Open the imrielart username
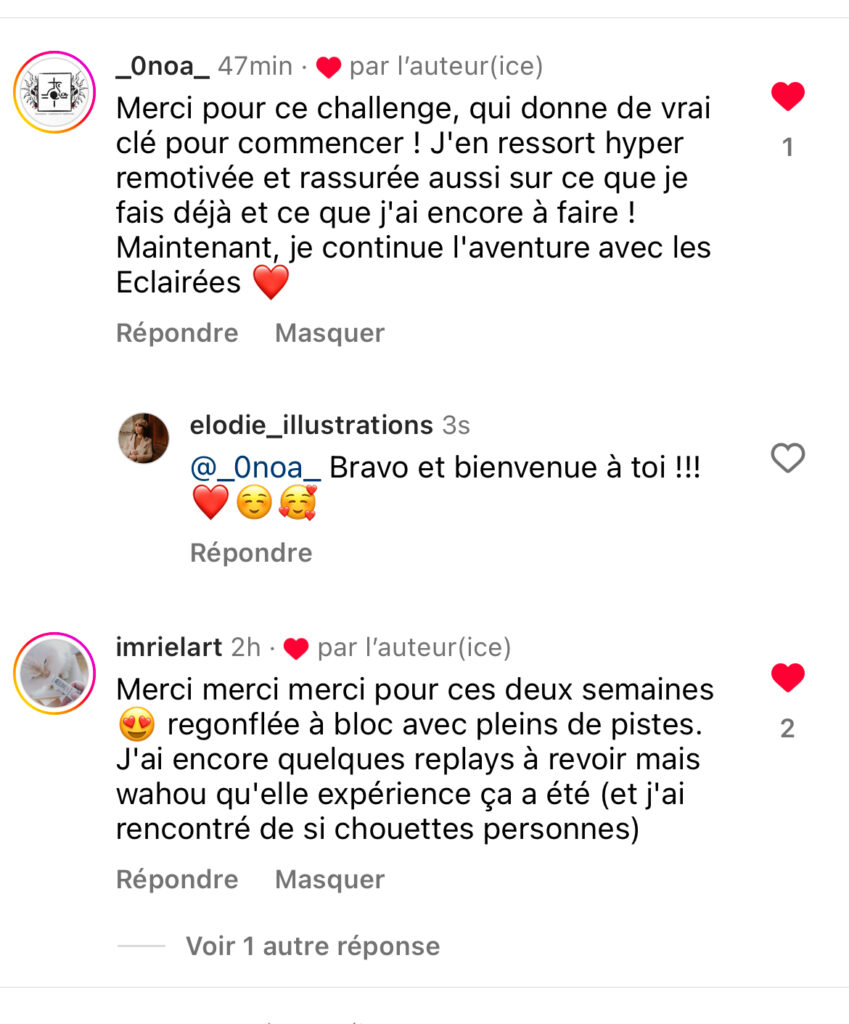Screen dimensions: 849x1024 pos(169,648)
